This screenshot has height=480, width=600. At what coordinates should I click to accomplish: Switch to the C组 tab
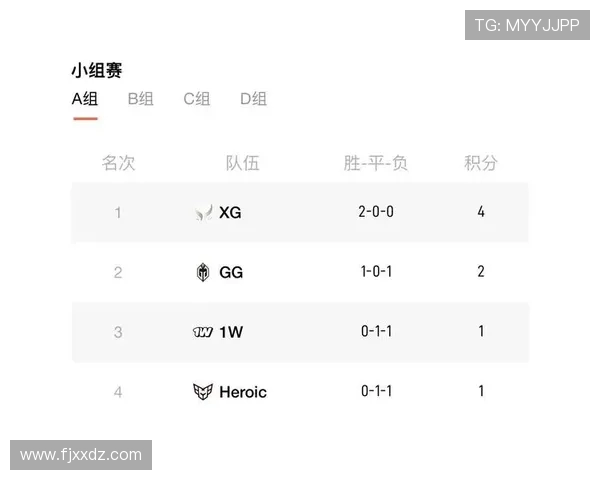tap(196, 99)
